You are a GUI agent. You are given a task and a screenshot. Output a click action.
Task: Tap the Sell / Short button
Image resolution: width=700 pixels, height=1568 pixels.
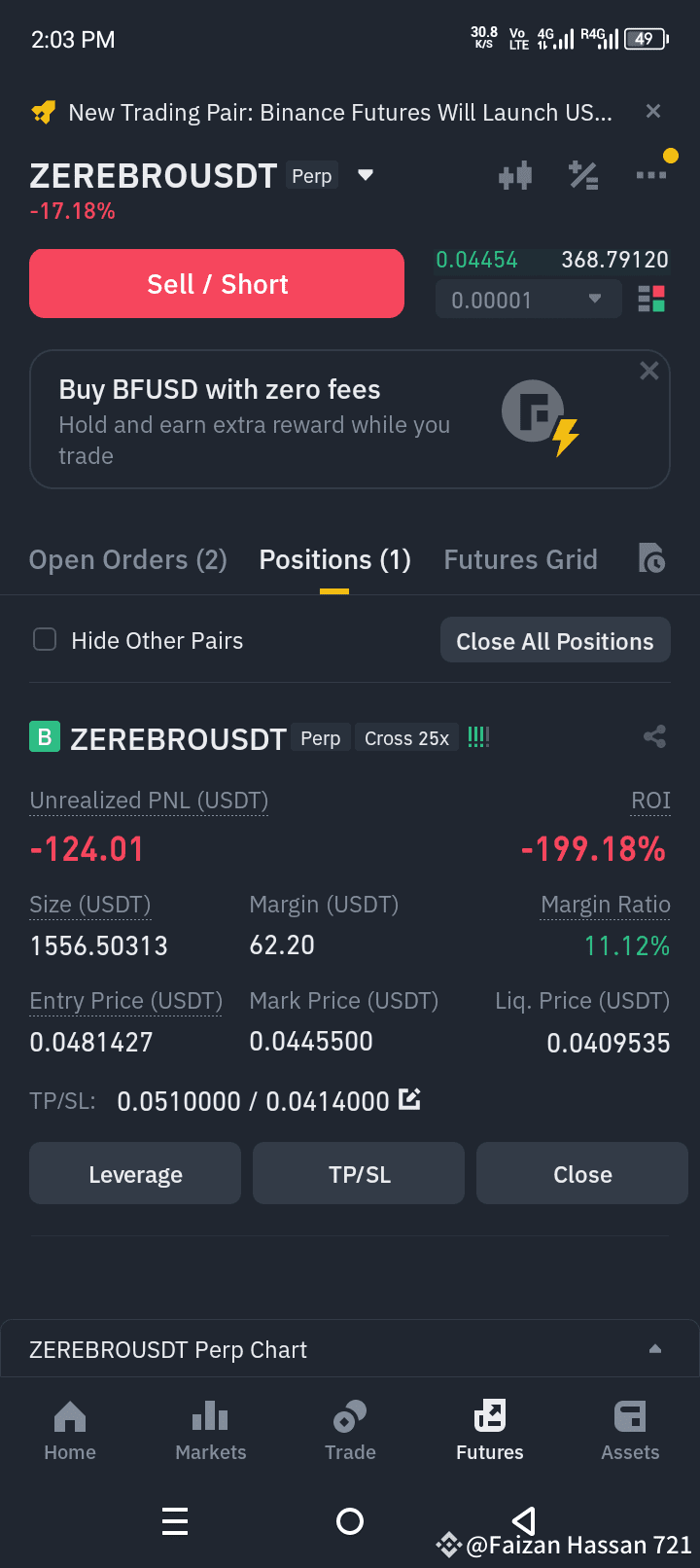217,284
